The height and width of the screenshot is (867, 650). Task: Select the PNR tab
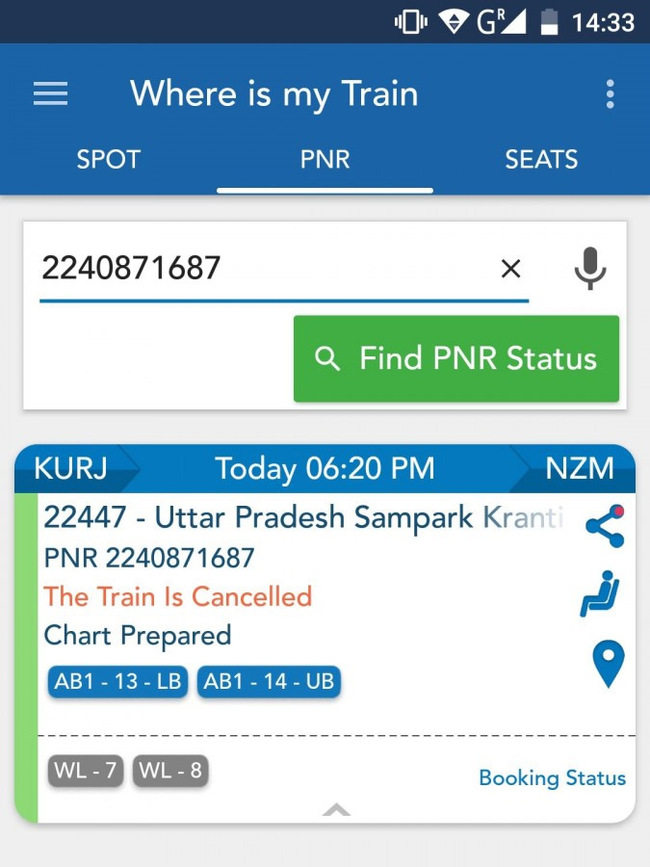(325, 160)
